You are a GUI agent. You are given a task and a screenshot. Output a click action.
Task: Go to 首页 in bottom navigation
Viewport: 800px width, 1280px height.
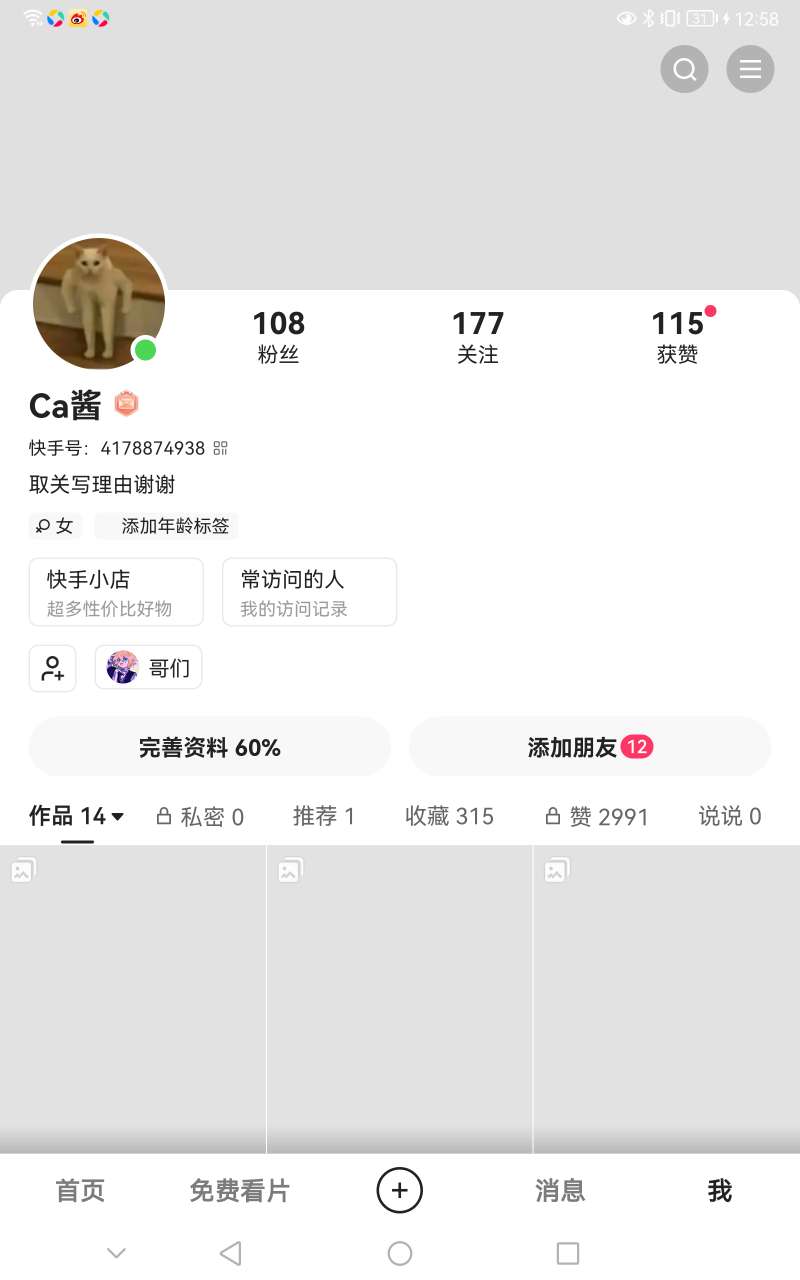(80, 1191)
